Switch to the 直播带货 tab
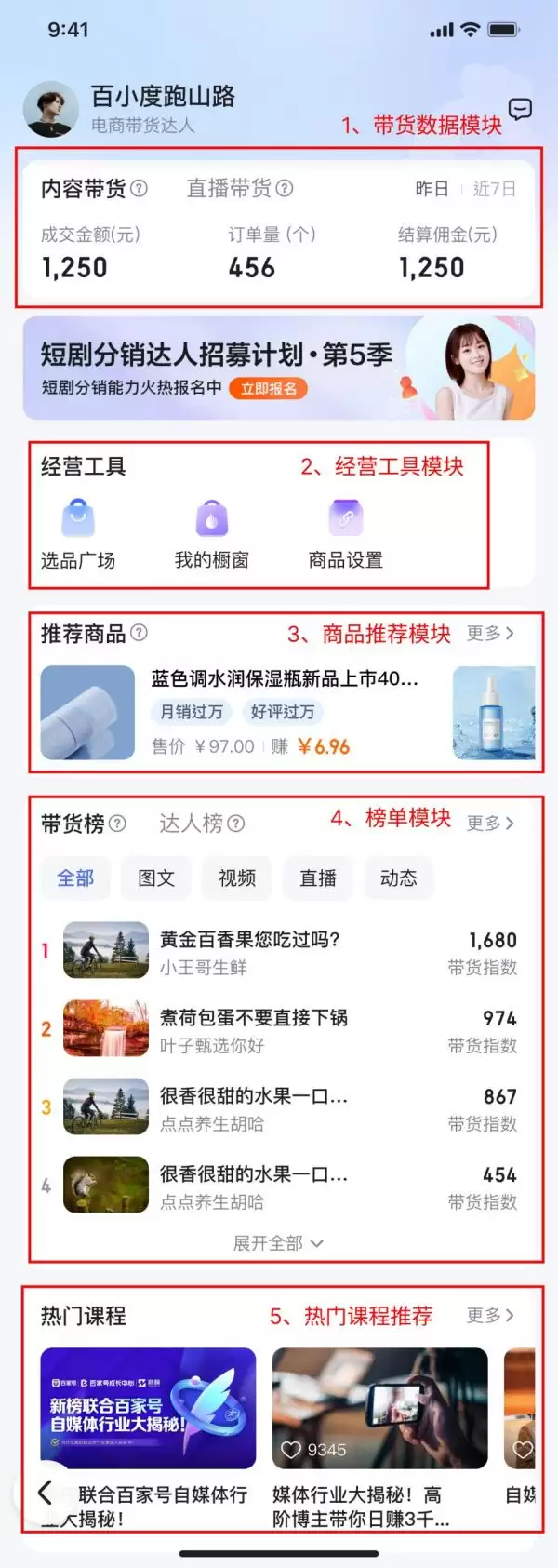The image size is (558, 1568). 239,189
